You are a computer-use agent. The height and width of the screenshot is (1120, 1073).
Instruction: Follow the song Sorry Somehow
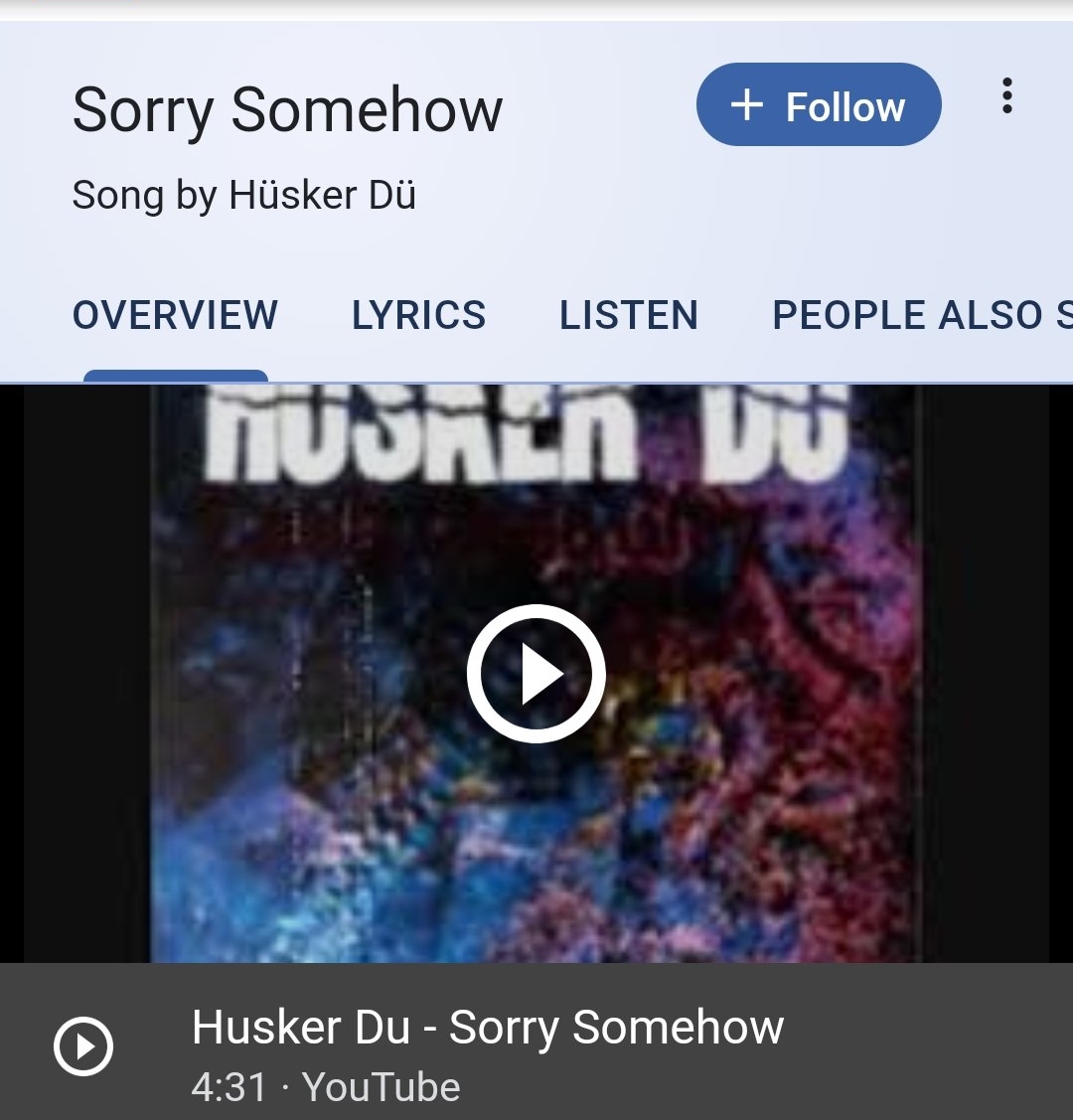[818, 105]
